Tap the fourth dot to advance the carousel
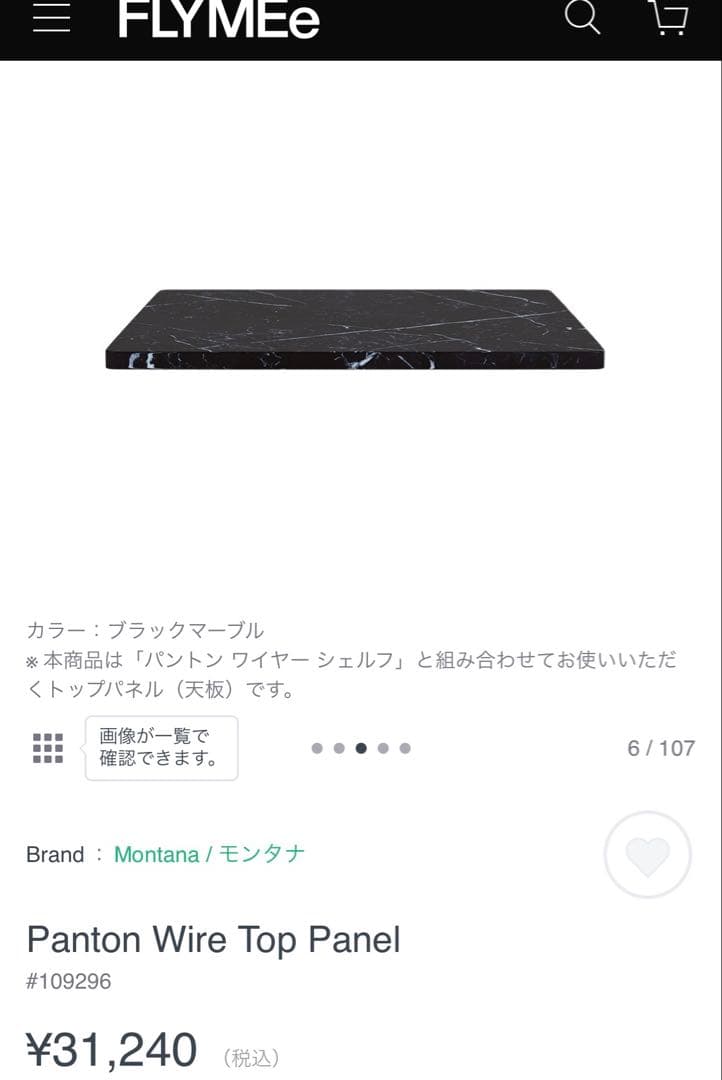The width and height of the screenshot is (722, 1080). (x=384, y=747)
